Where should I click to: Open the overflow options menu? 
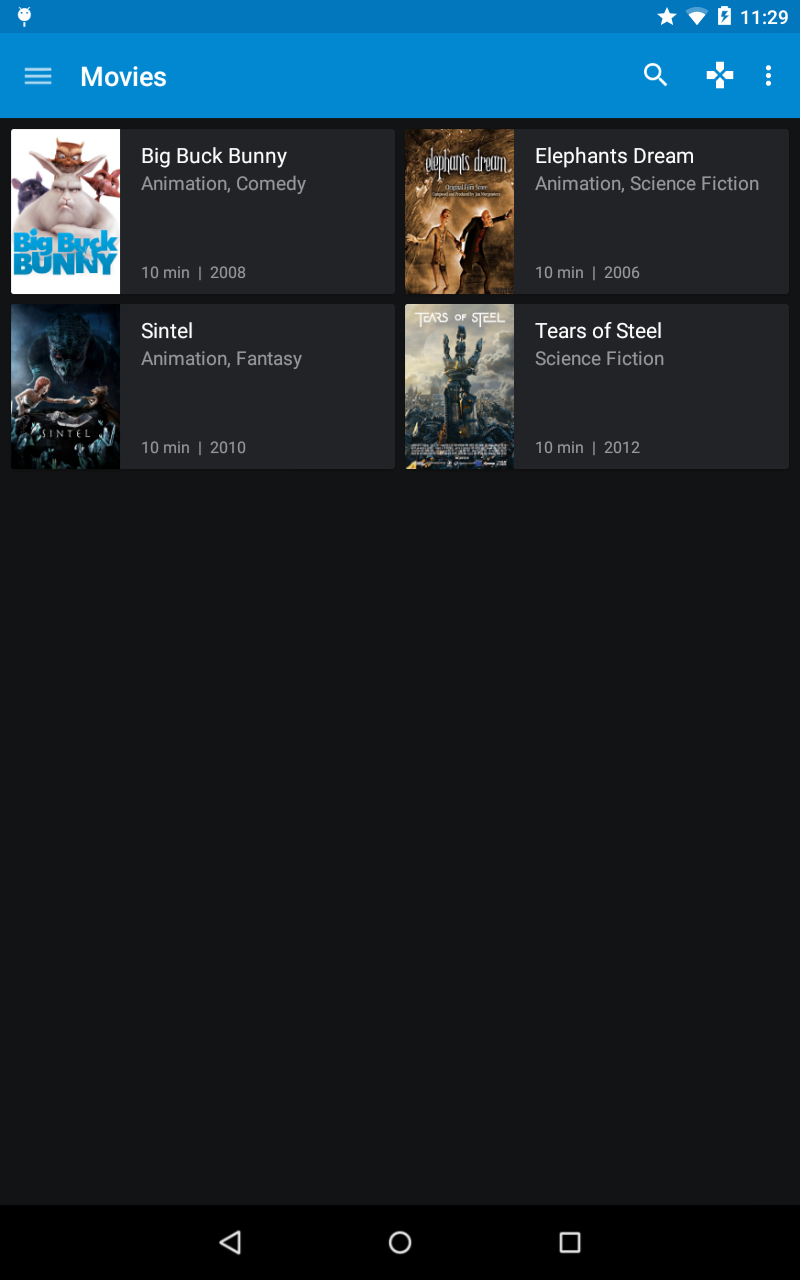click(768, 75)
